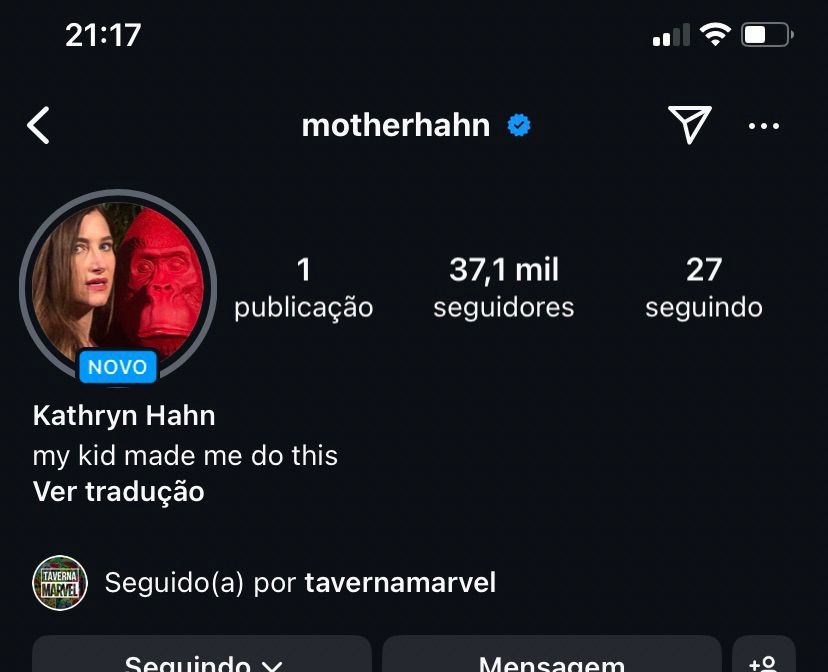Show suggested accounts via add-person button
Image resolution: width=828 pixels, height=672 pixels.
coord(764,658)
